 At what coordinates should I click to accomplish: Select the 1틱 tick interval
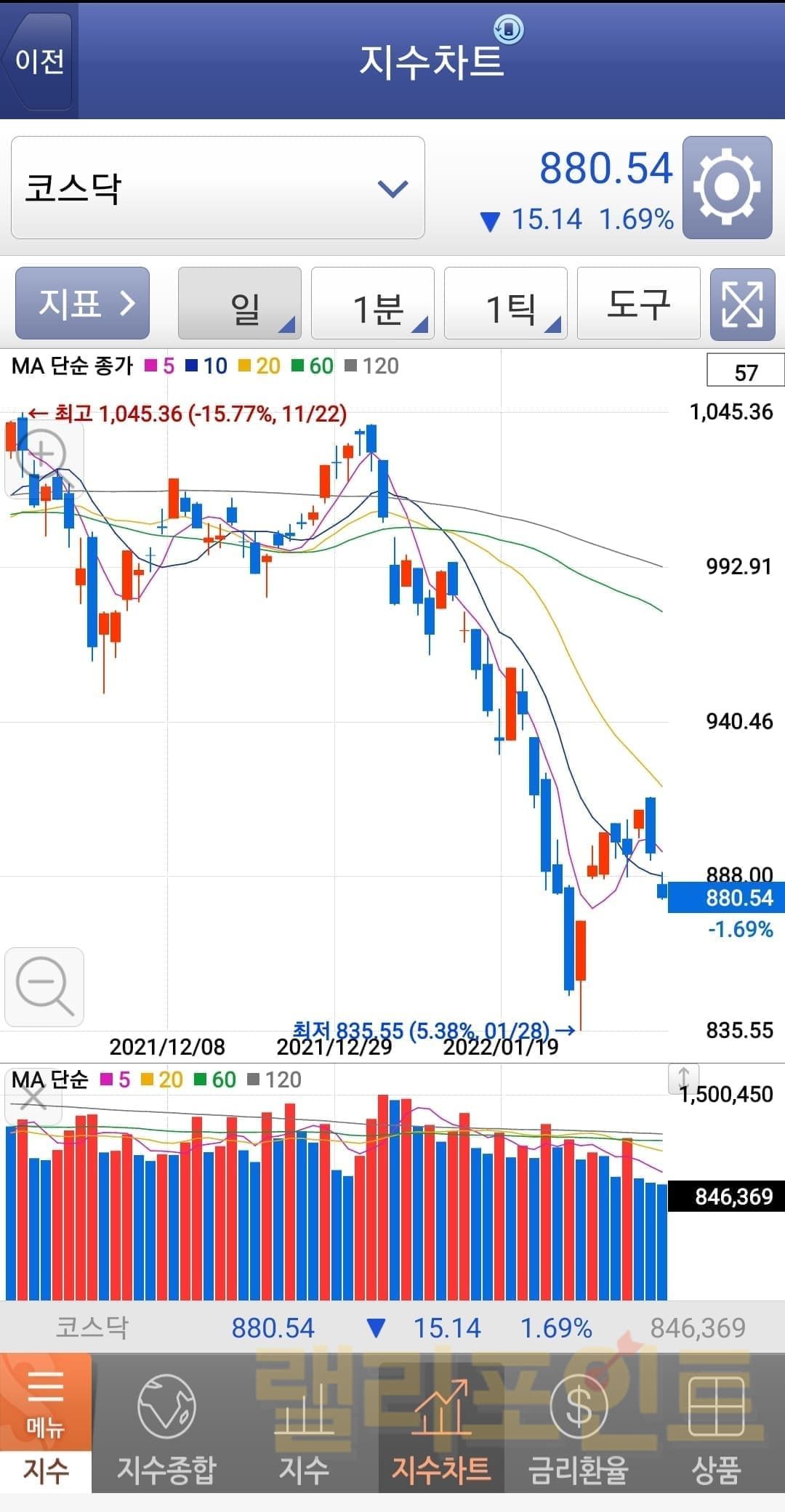click(x=505, y=305)
